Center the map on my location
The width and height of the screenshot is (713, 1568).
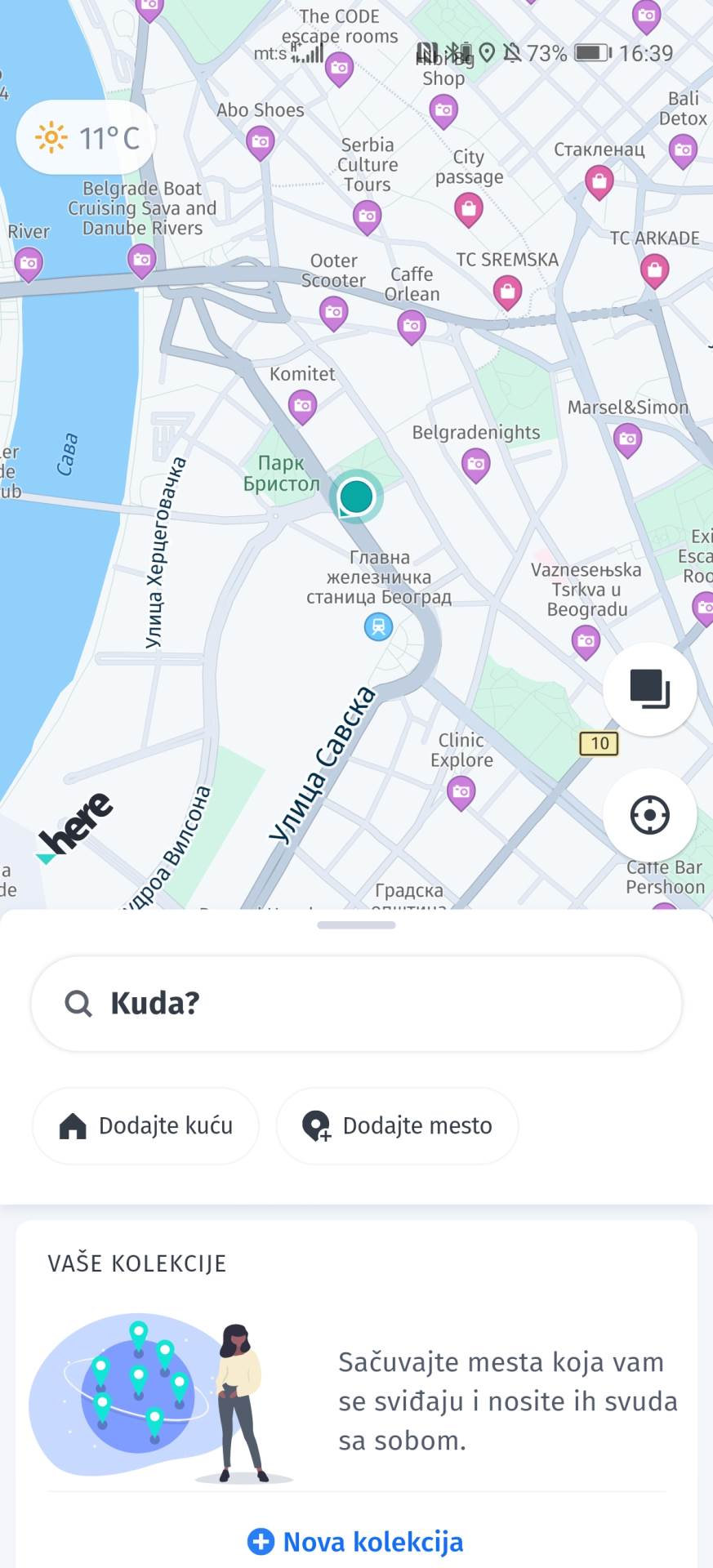[x=649, y=814]
